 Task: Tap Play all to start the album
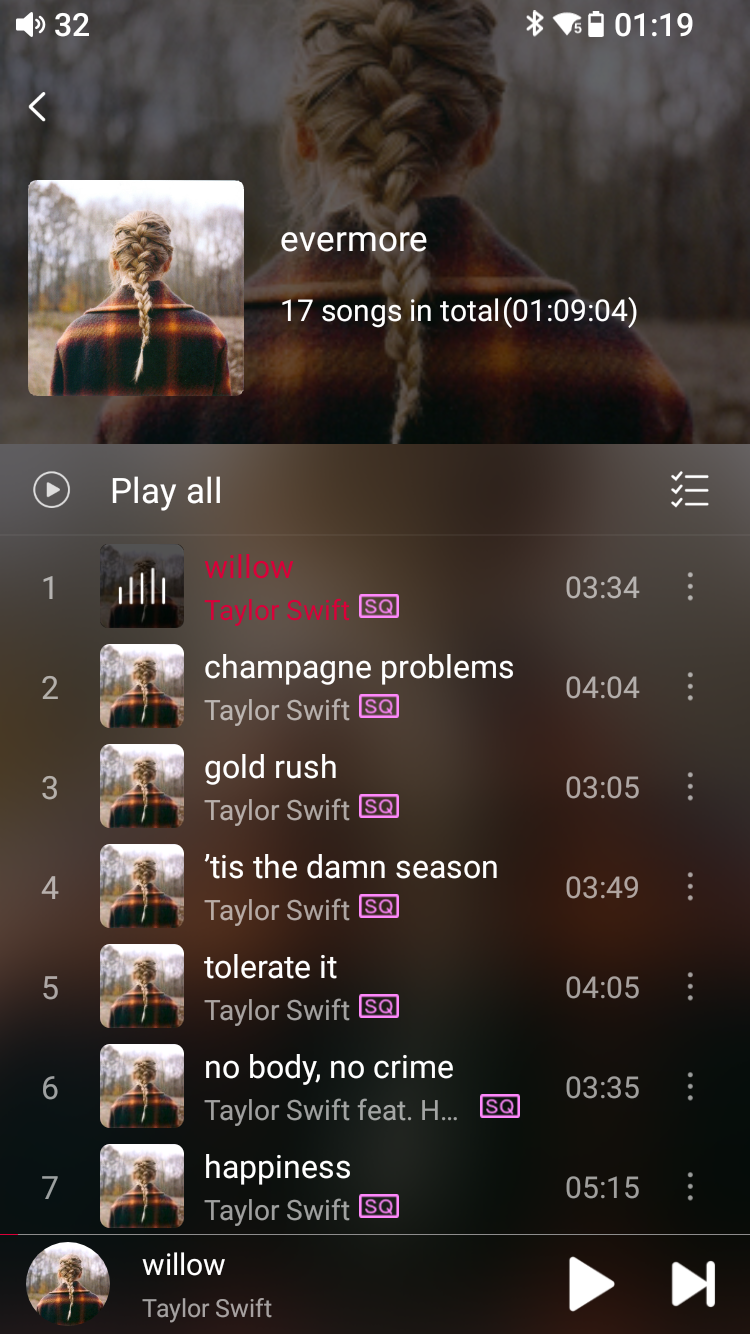click(x=165, y=490)
